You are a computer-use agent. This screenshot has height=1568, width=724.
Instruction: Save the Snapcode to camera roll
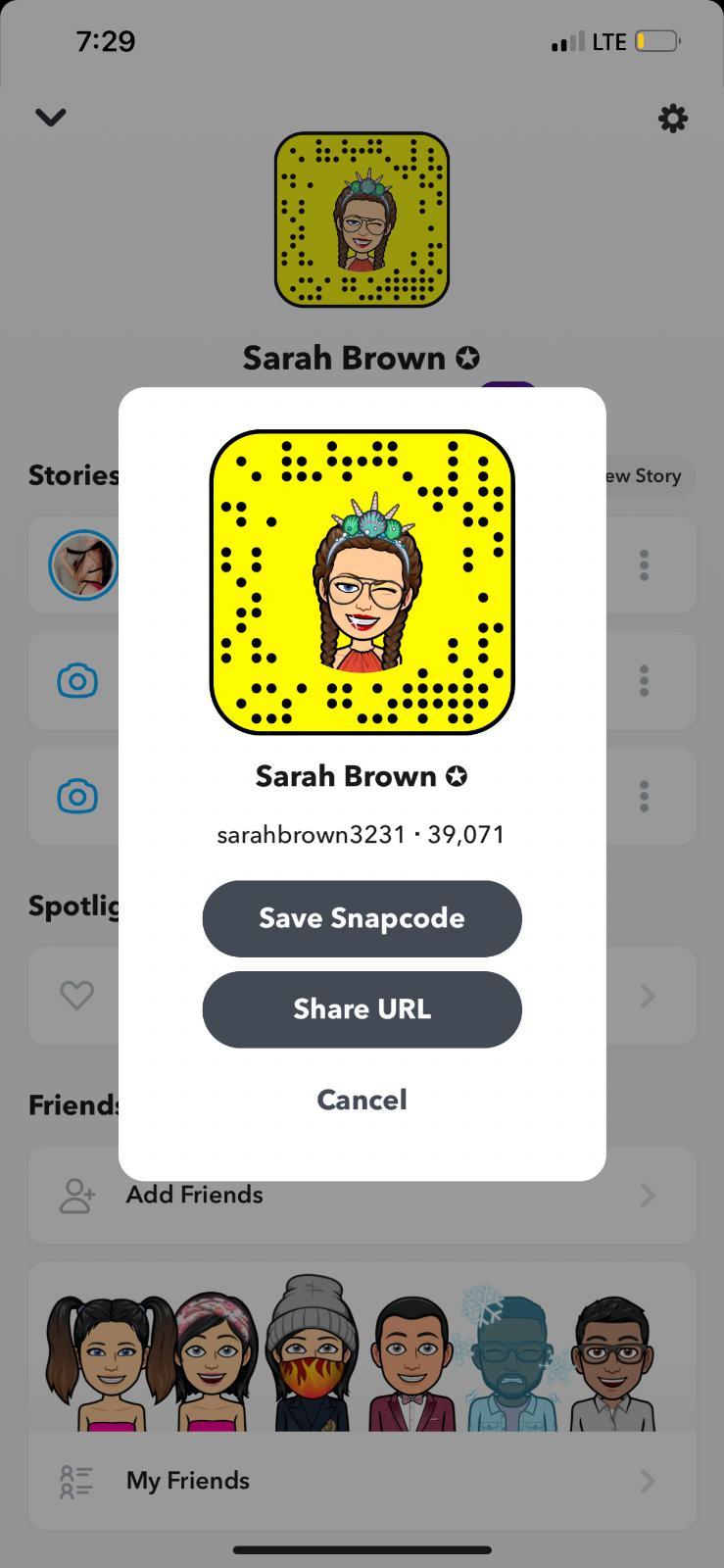362,918
